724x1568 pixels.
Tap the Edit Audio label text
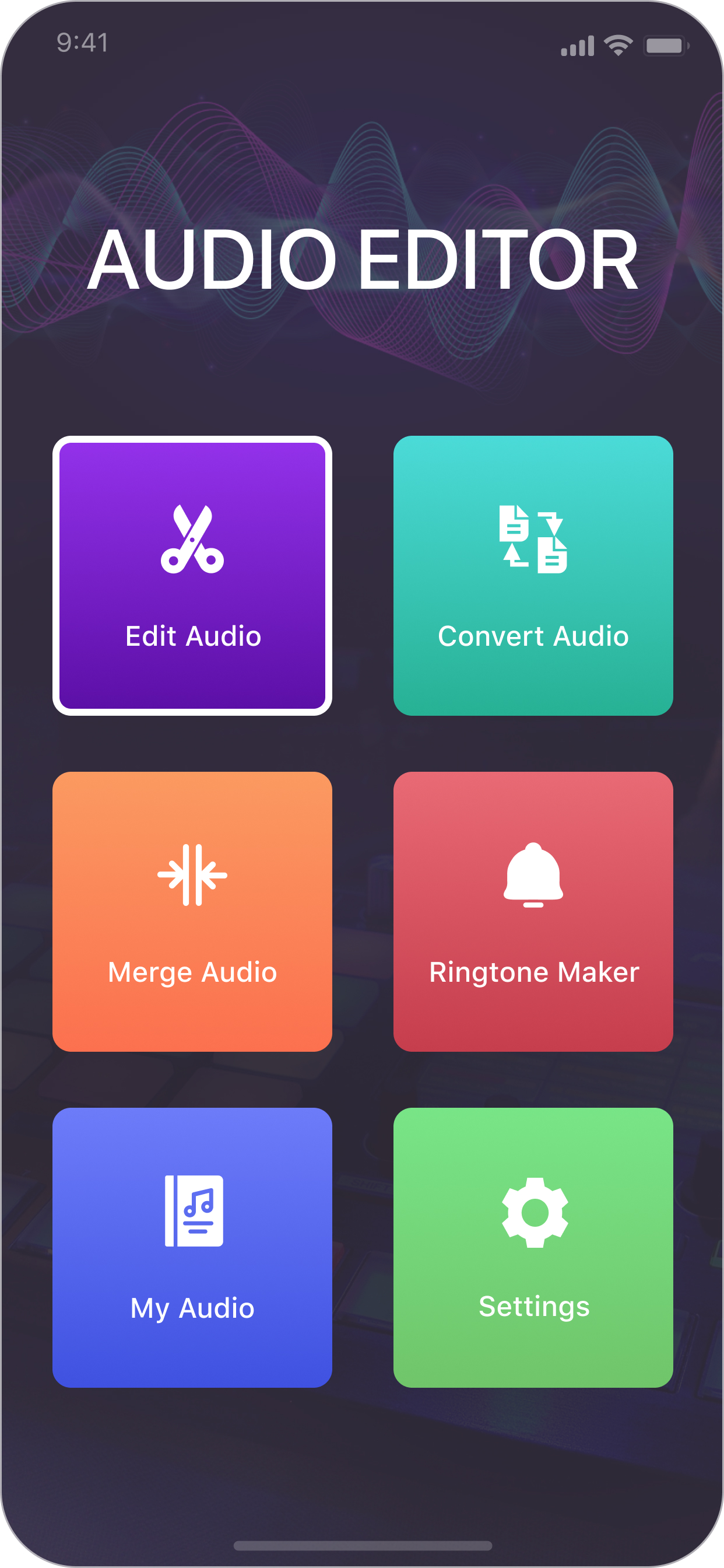[x=192, y=635]
